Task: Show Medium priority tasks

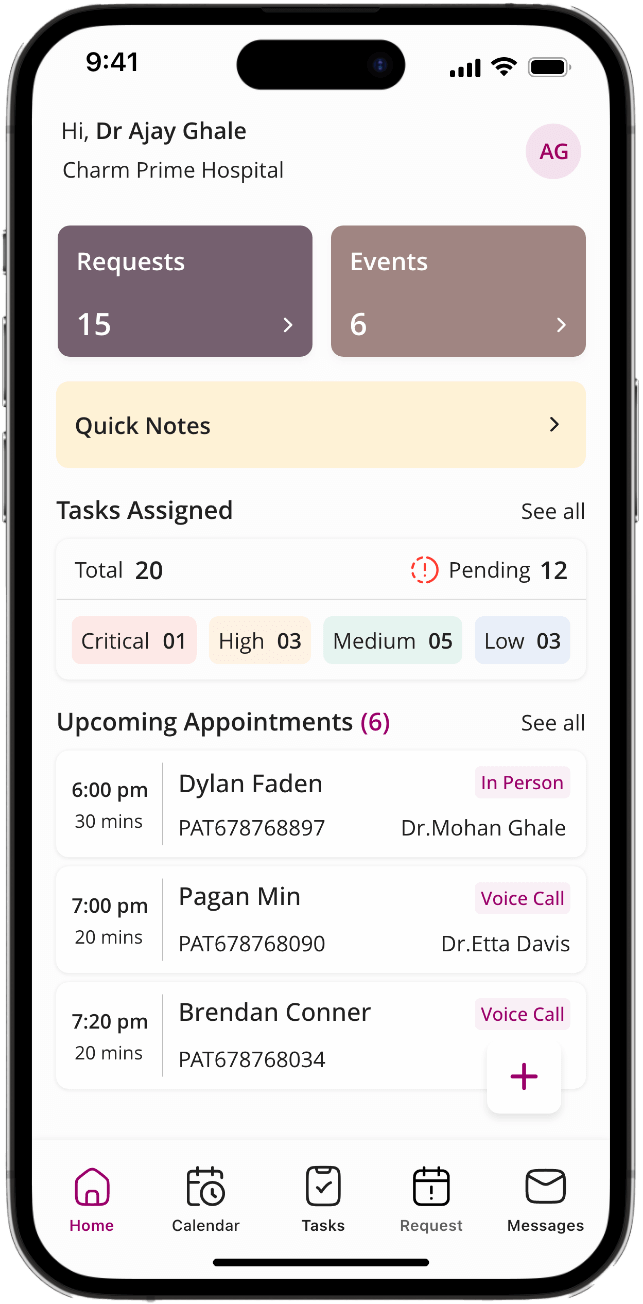Action: click(392, 641)
